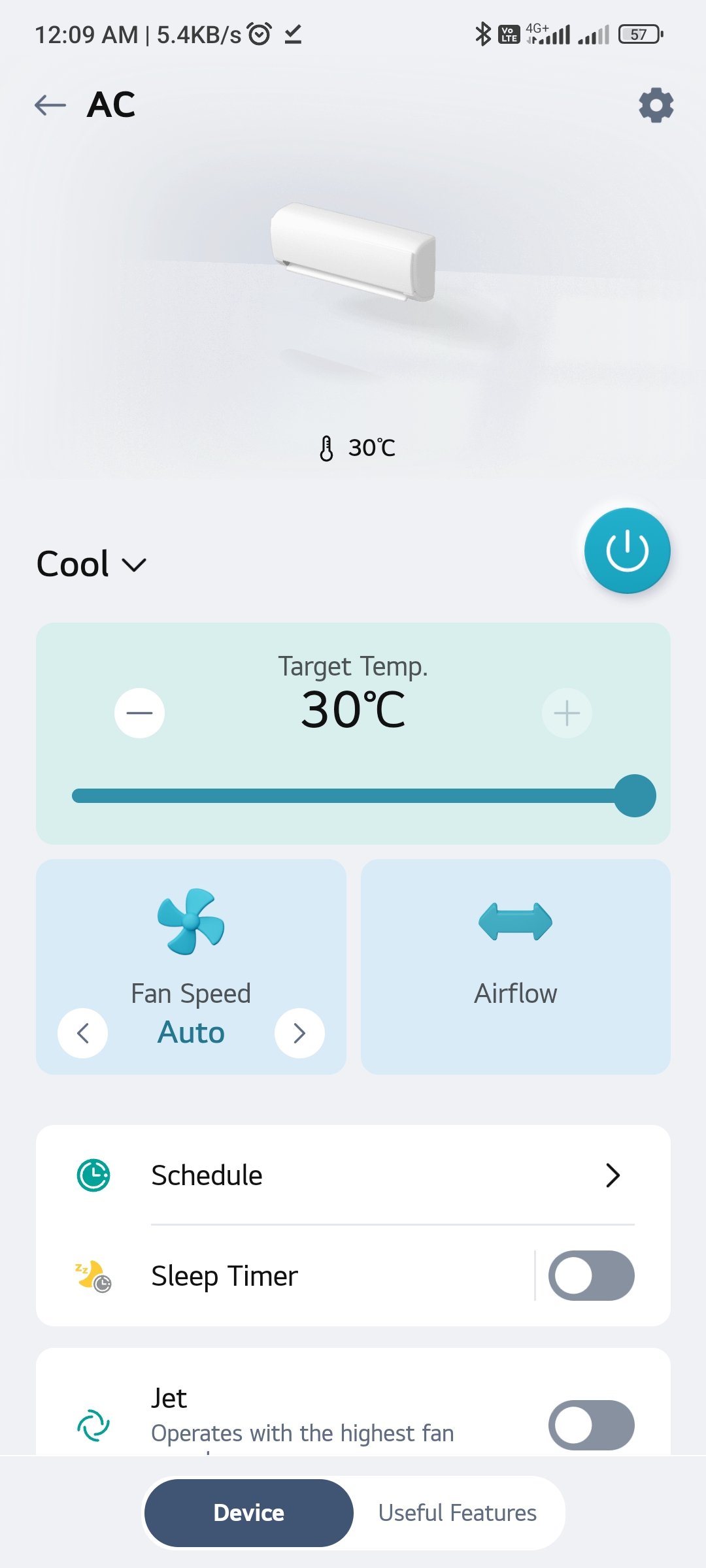
Task: Select previous fan speed with left arrow
Action: click(x=83, y=1033)
